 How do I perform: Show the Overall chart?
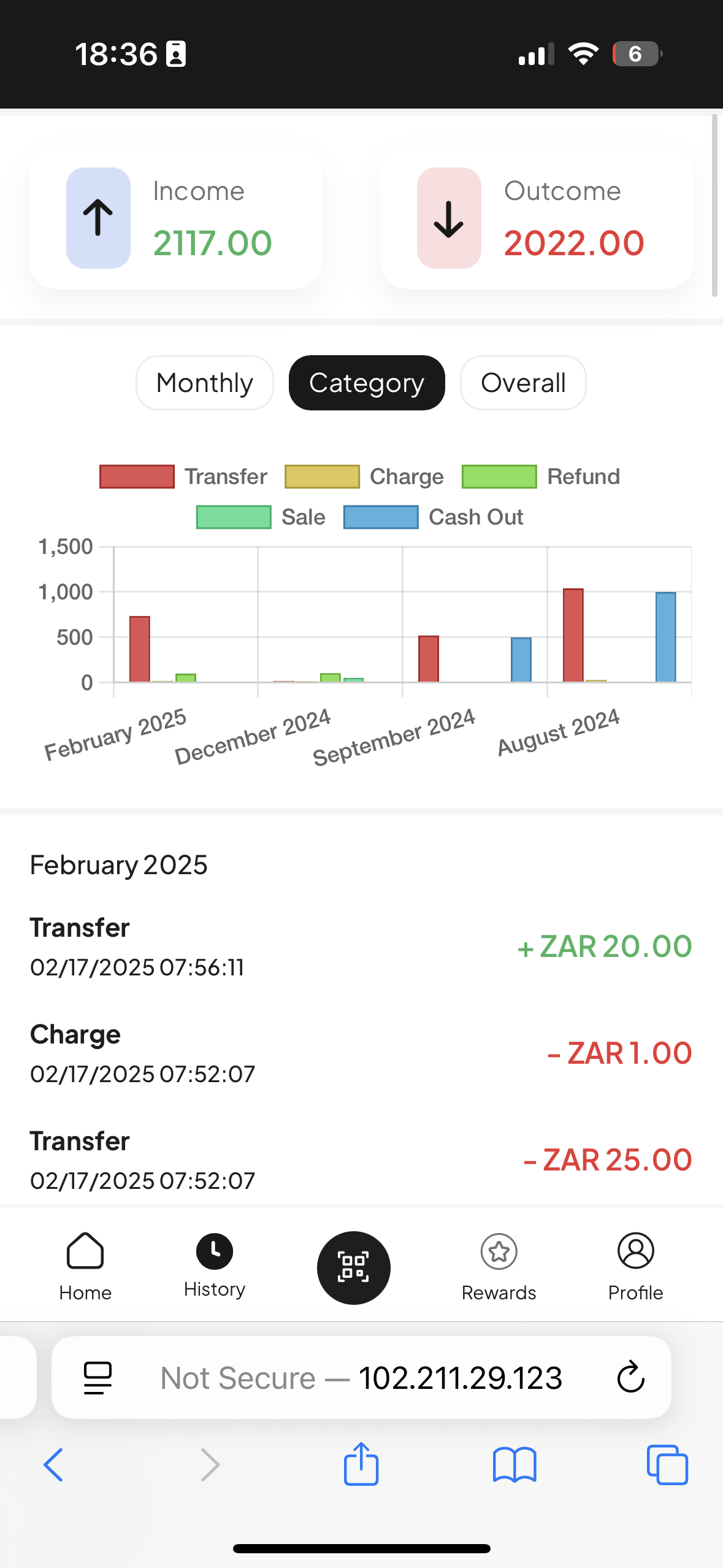[x=523, y=383]
